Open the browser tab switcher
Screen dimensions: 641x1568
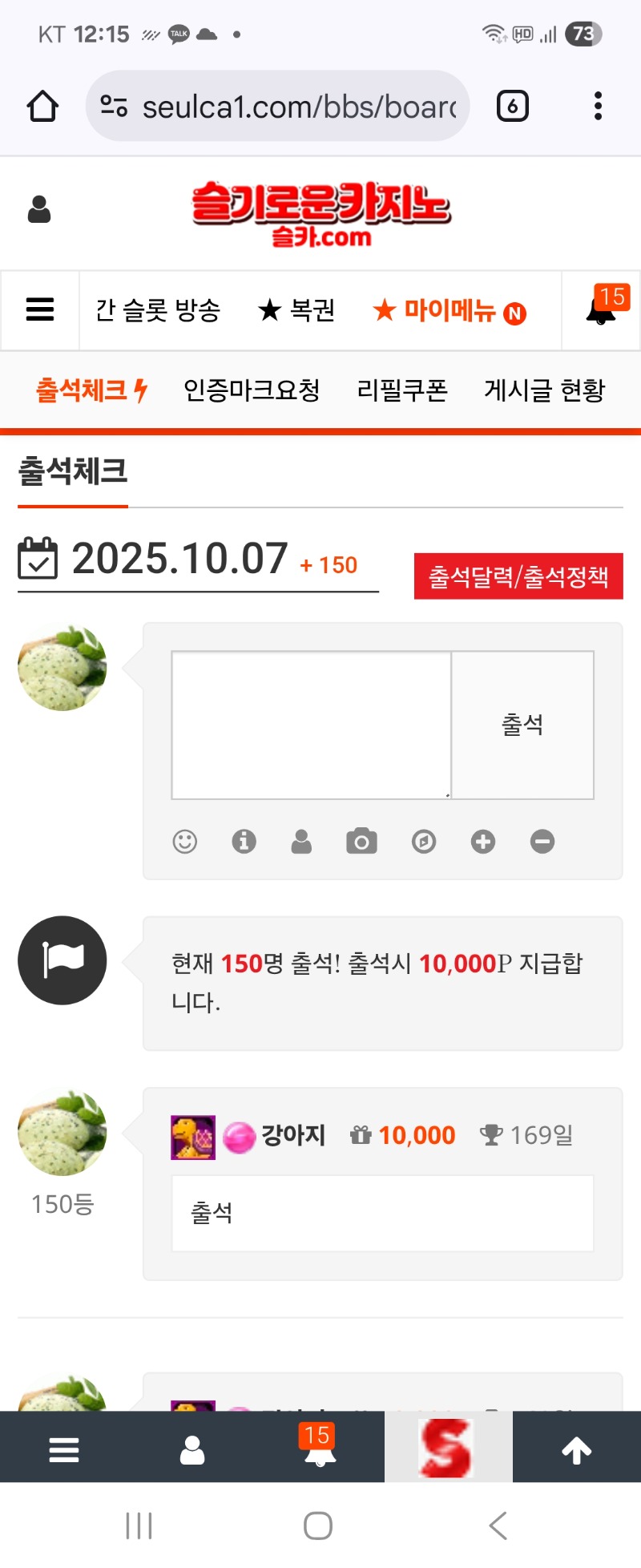512,106
